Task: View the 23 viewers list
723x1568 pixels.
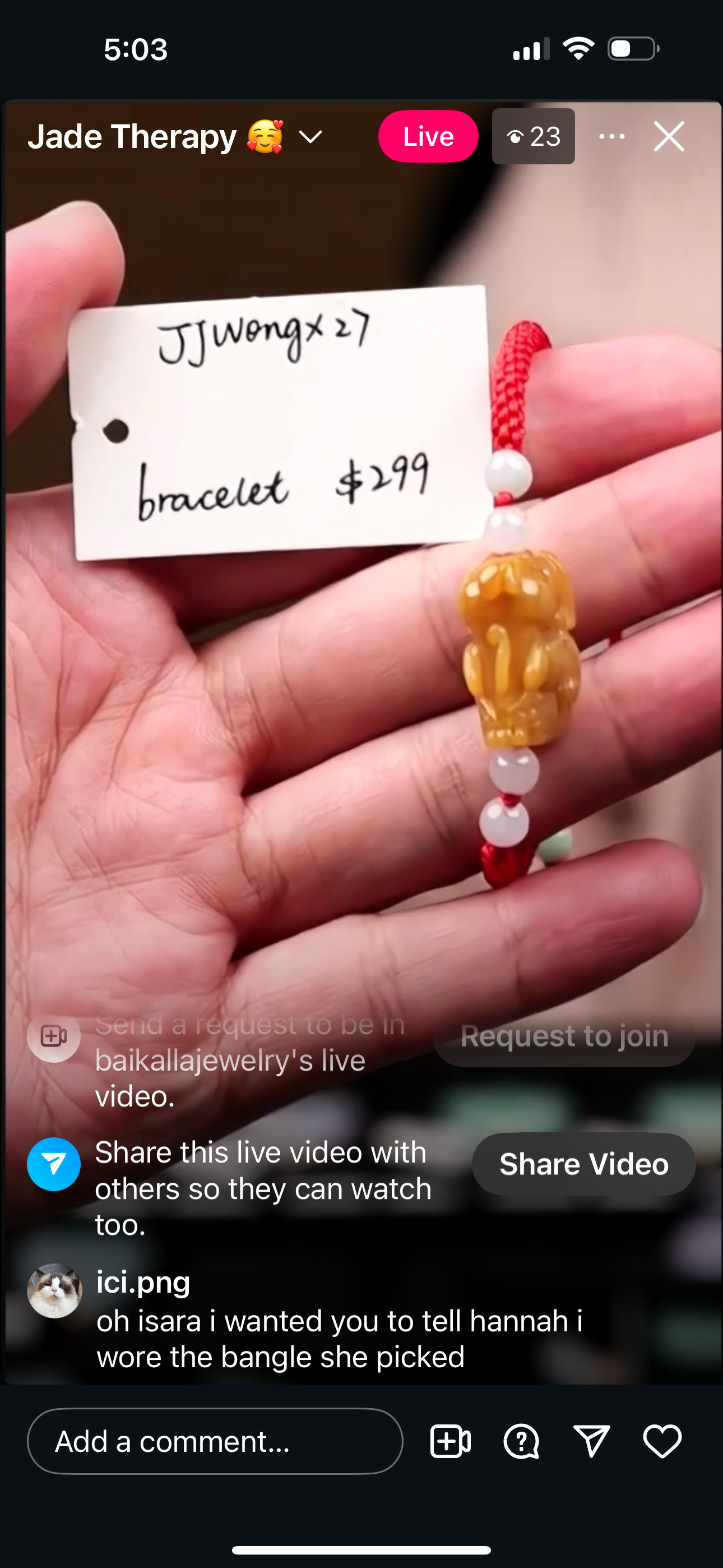Action: 533,136
